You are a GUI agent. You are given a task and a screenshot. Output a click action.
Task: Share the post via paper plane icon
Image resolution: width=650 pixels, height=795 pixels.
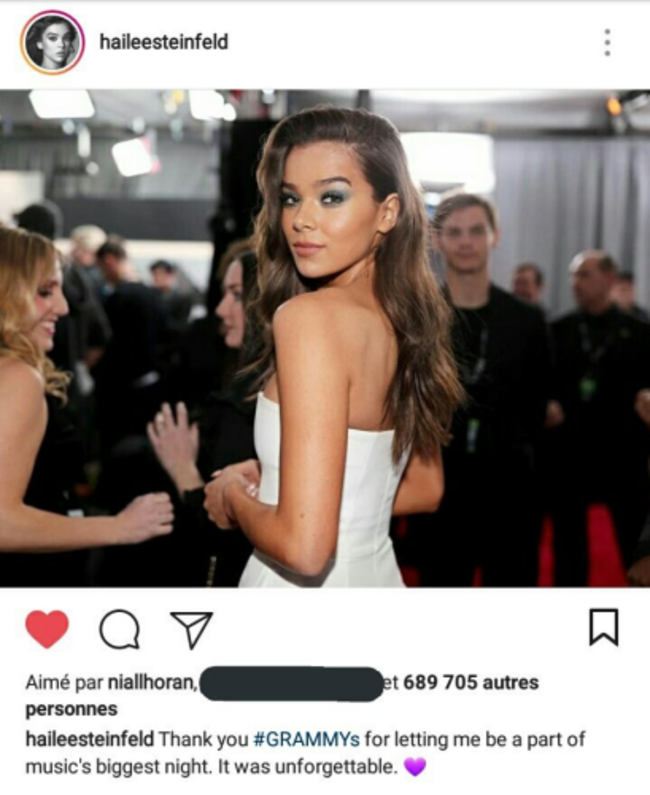tap(191, 629)
